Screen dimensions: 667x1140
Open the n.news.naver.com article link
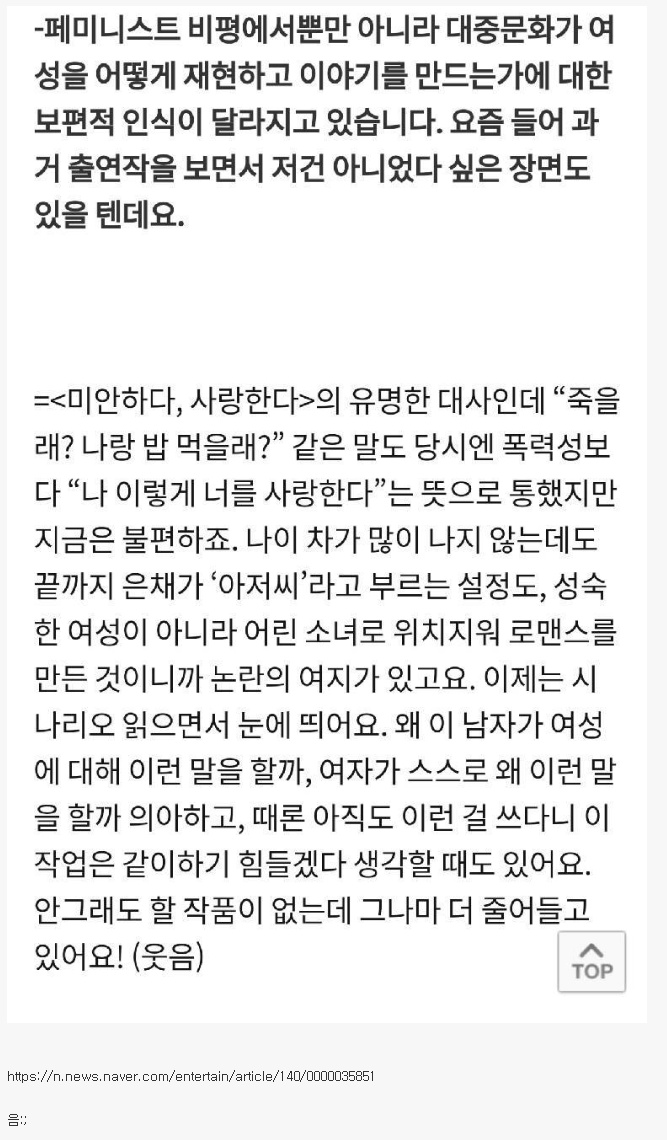coord(190,1076)
